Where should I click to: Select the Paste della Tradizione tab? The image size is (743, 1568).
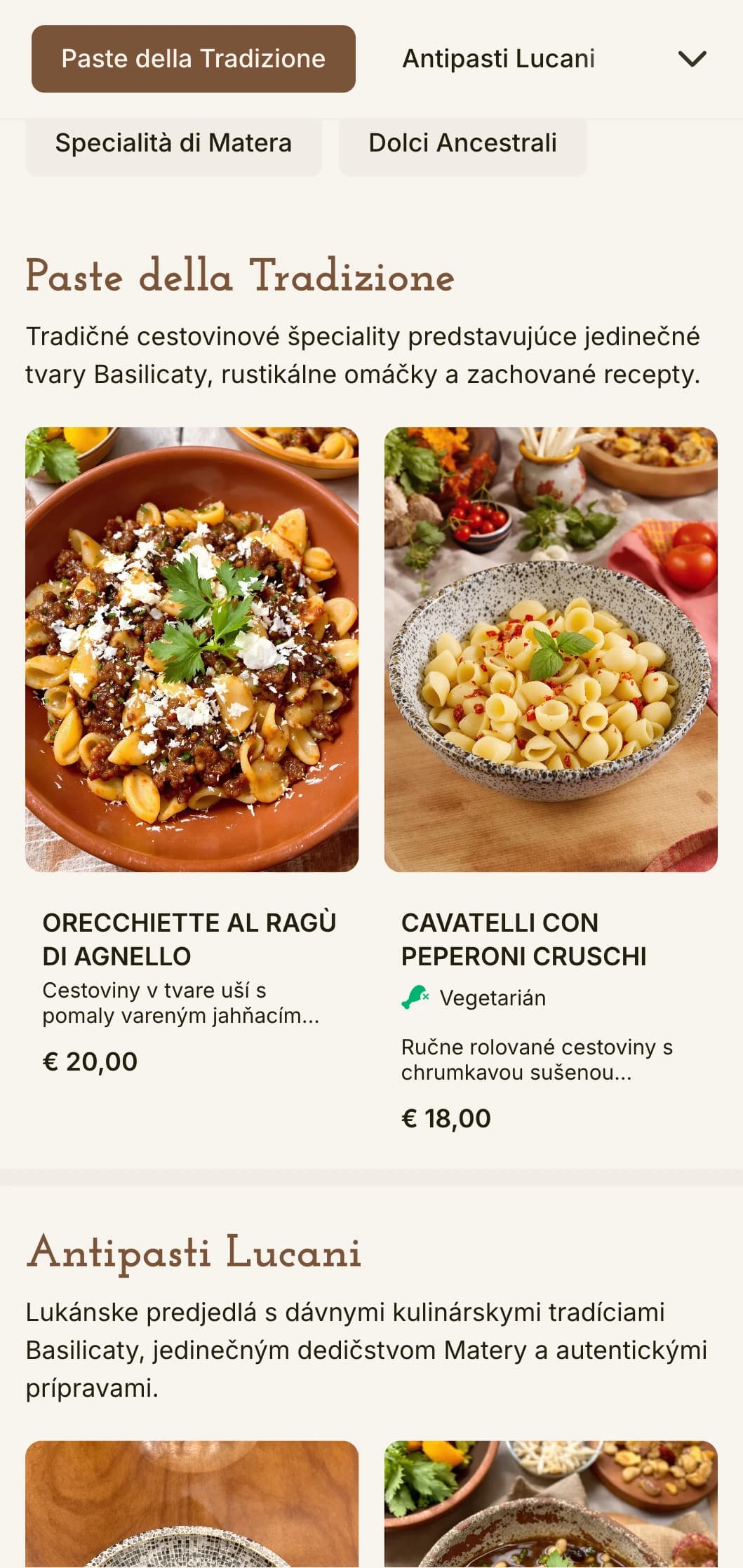point(193,59)
